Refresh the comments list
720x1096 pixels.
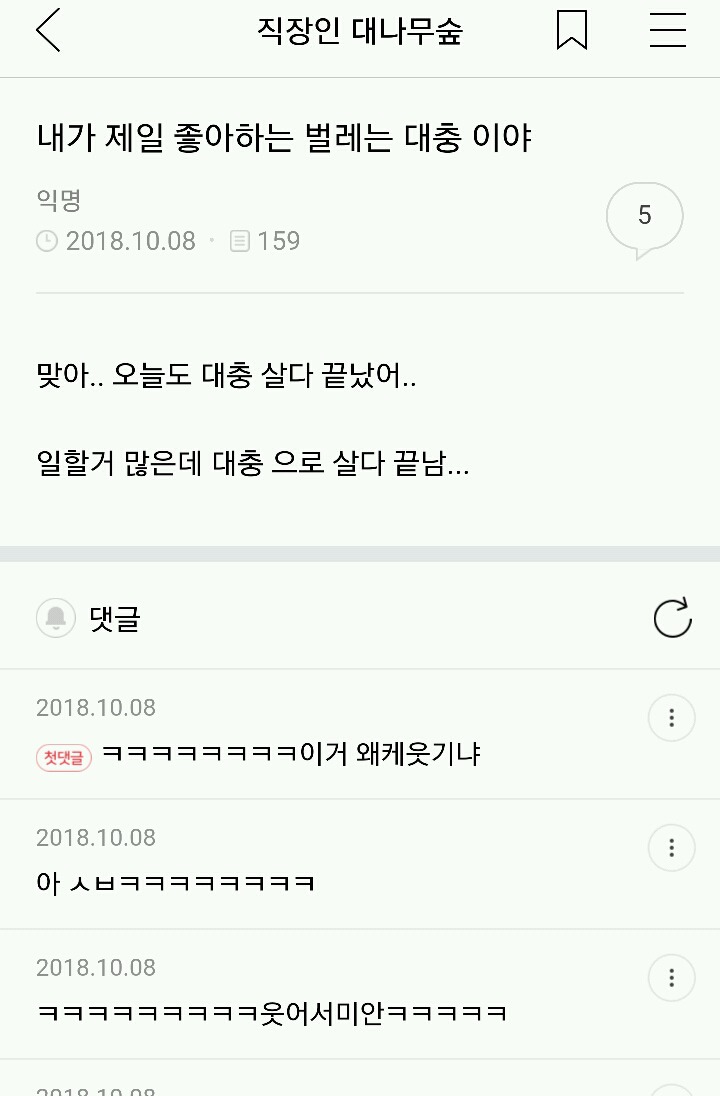tap(672, 619)
